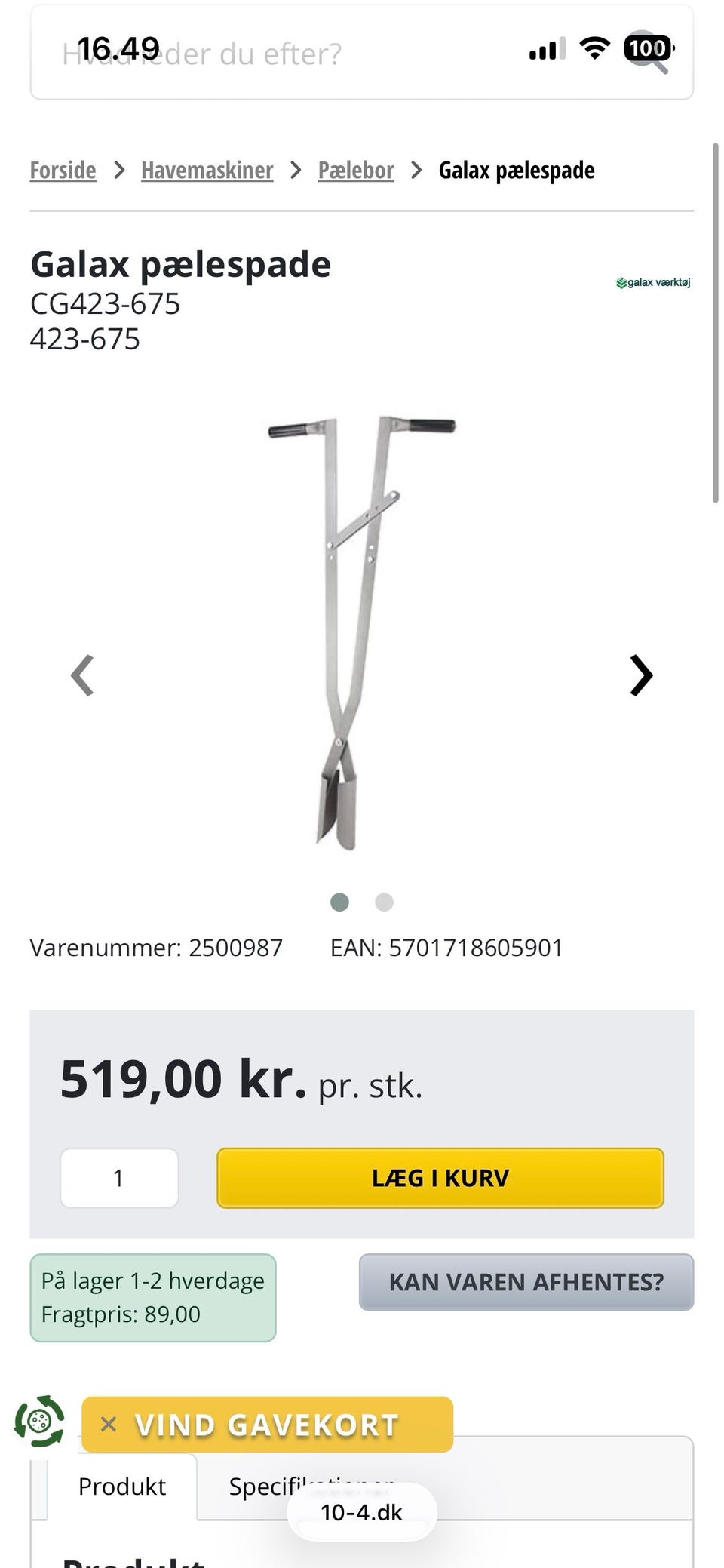724x1568 pixels.
Task: Open the Havemaskiner breadcrumb link
Action: [207, 171]
